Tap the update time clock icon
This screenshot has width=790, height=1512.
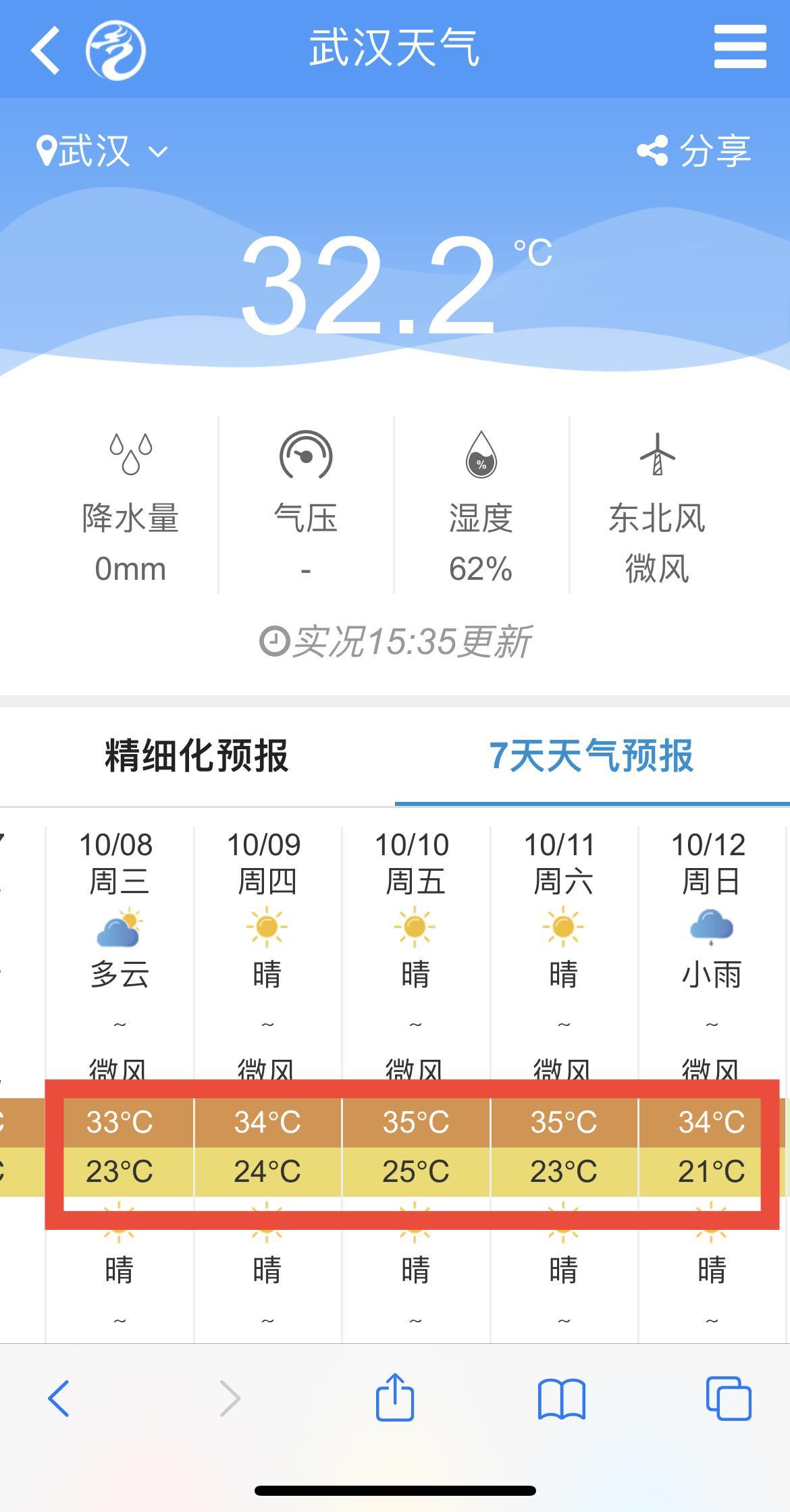pyautogui.click(x=276, y=641)
